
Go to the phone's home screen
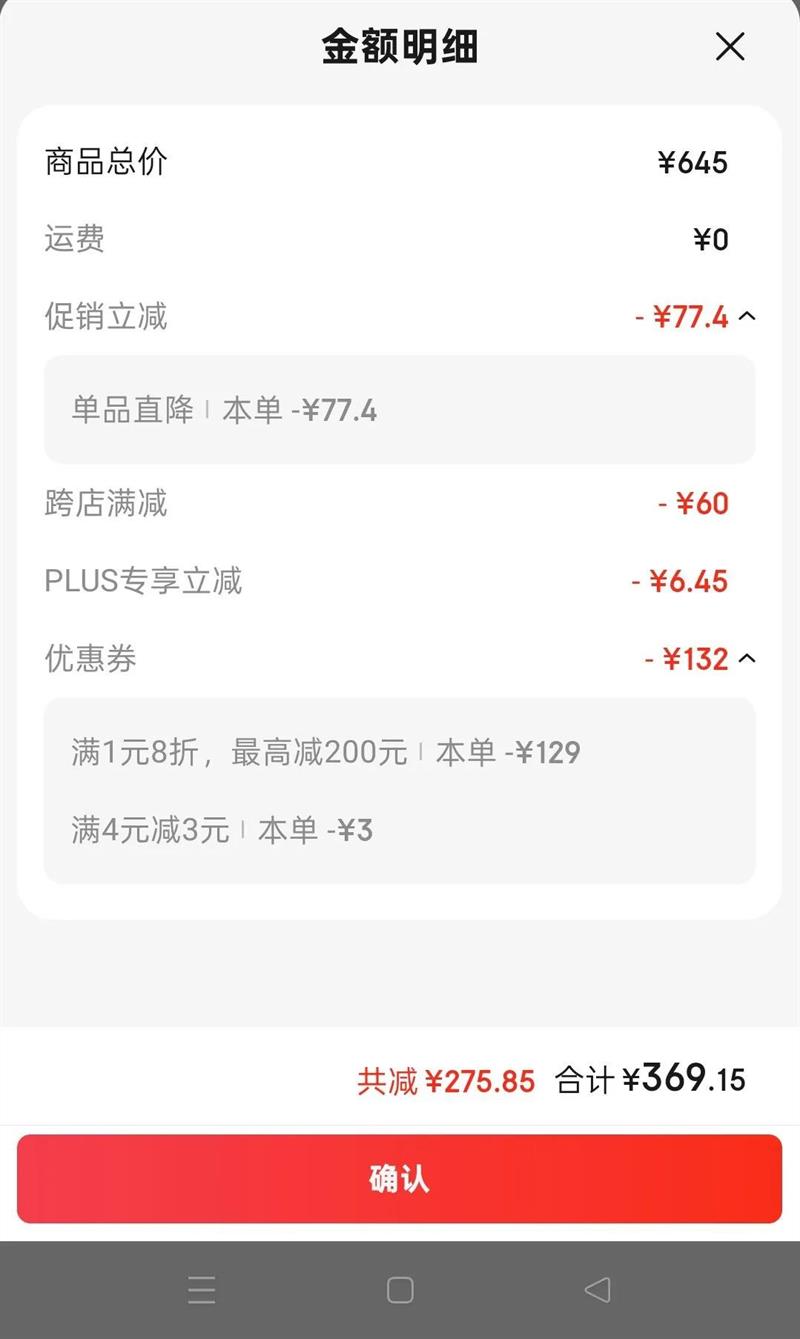tap(400, 1290)
